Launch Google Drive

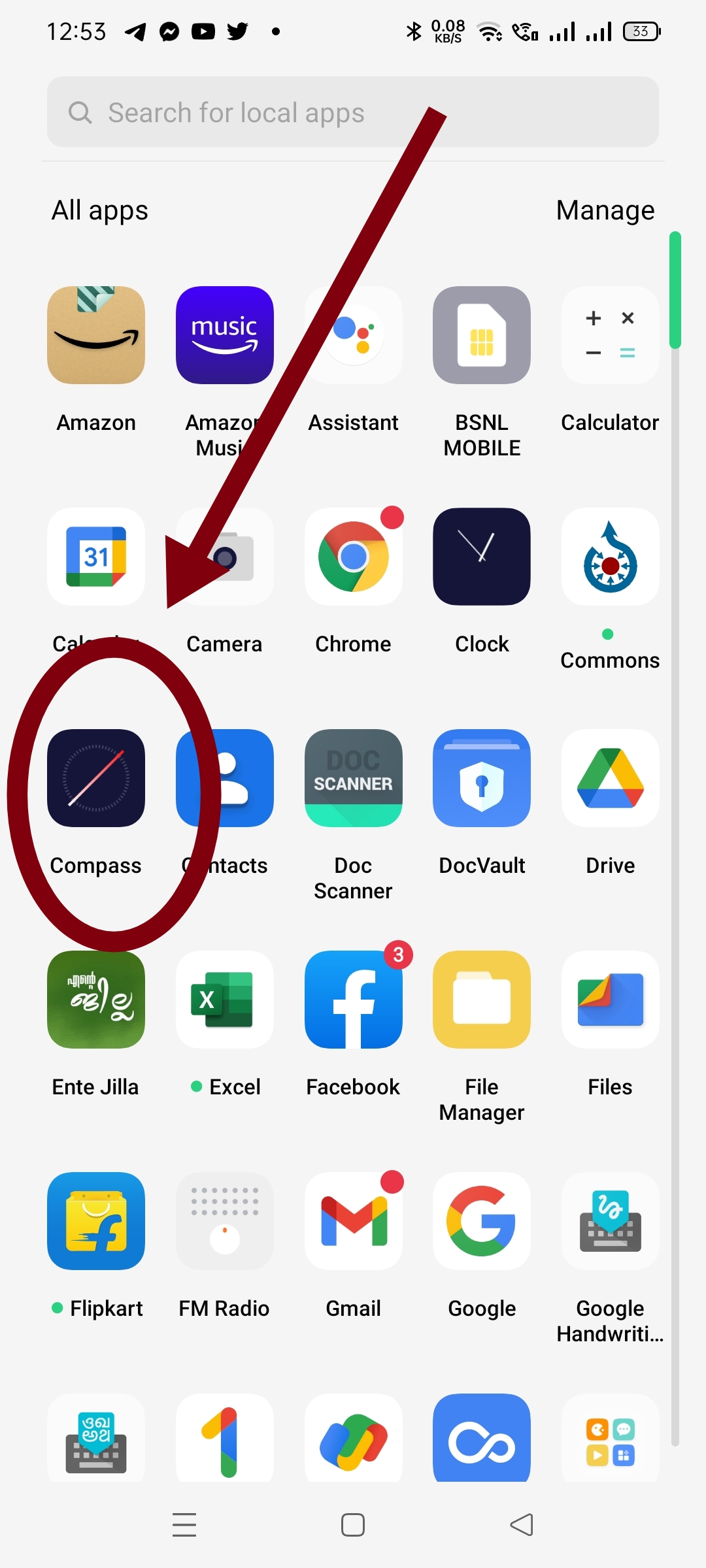point(610,778)
